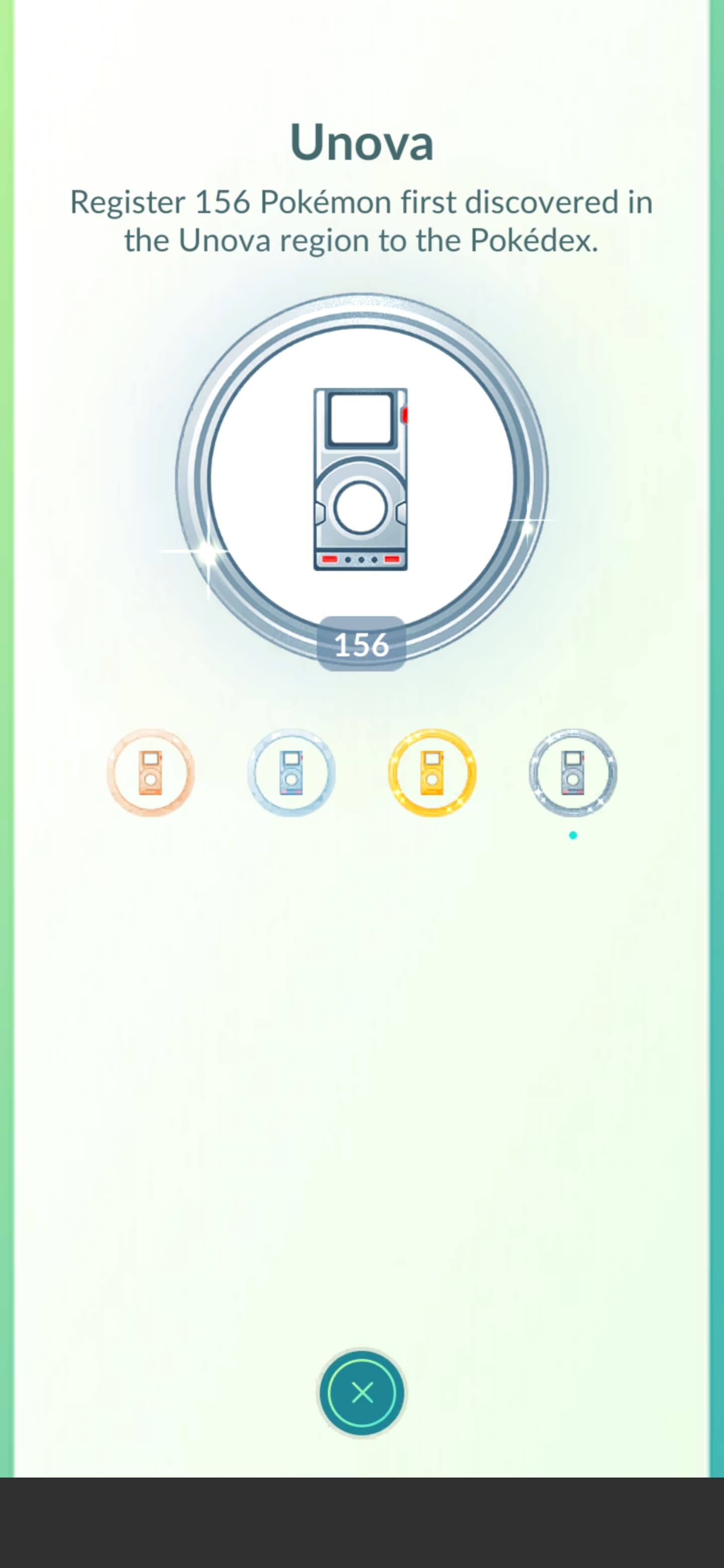724x1568 pixels.
Task: Select the silver Unova medal tier
Action: (291, 772)
